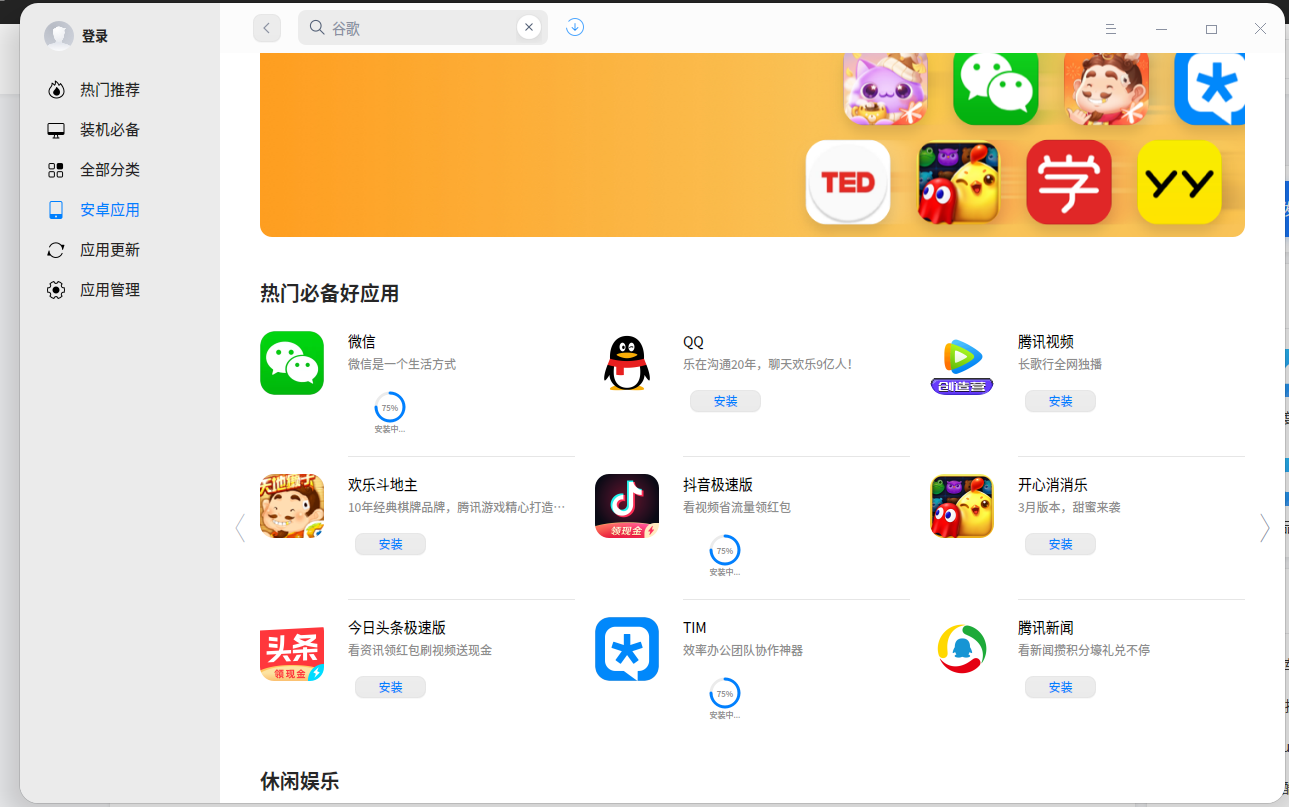Install 欢乐斗地主
Screen dimensions: 1289x807
pos(390,544)
